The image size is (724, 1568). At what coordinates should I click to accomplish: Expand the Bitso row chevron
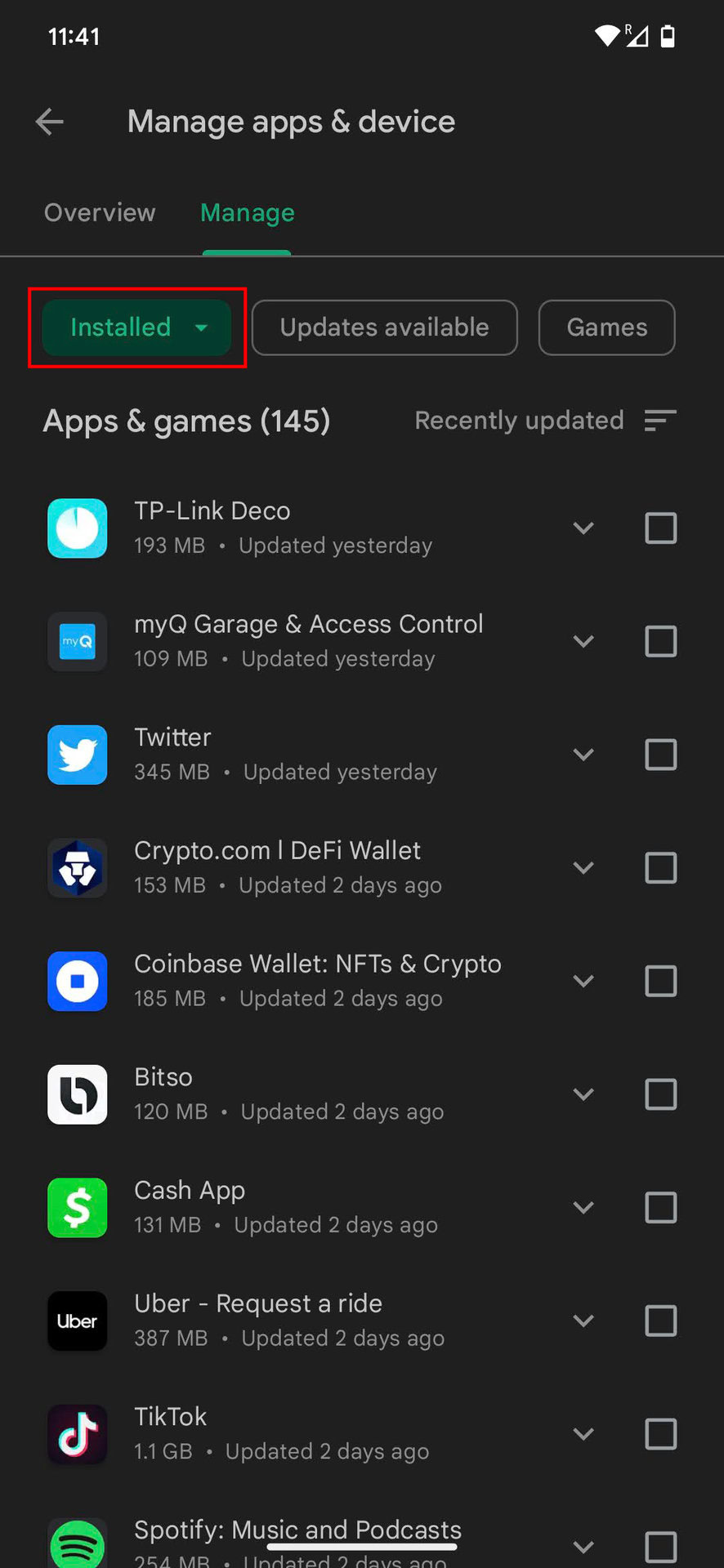point(583,1094)
